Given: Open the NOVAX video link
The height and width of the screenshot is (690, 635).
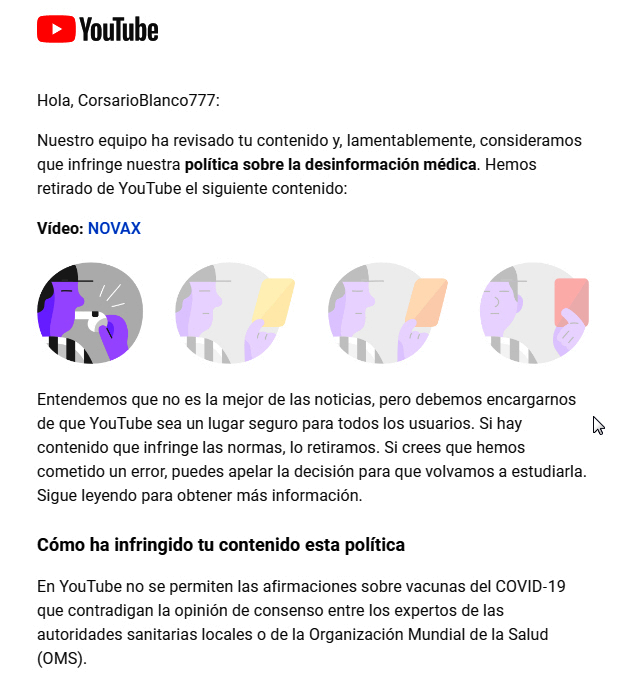Looking at the screenshot, I should coord(114,229).
